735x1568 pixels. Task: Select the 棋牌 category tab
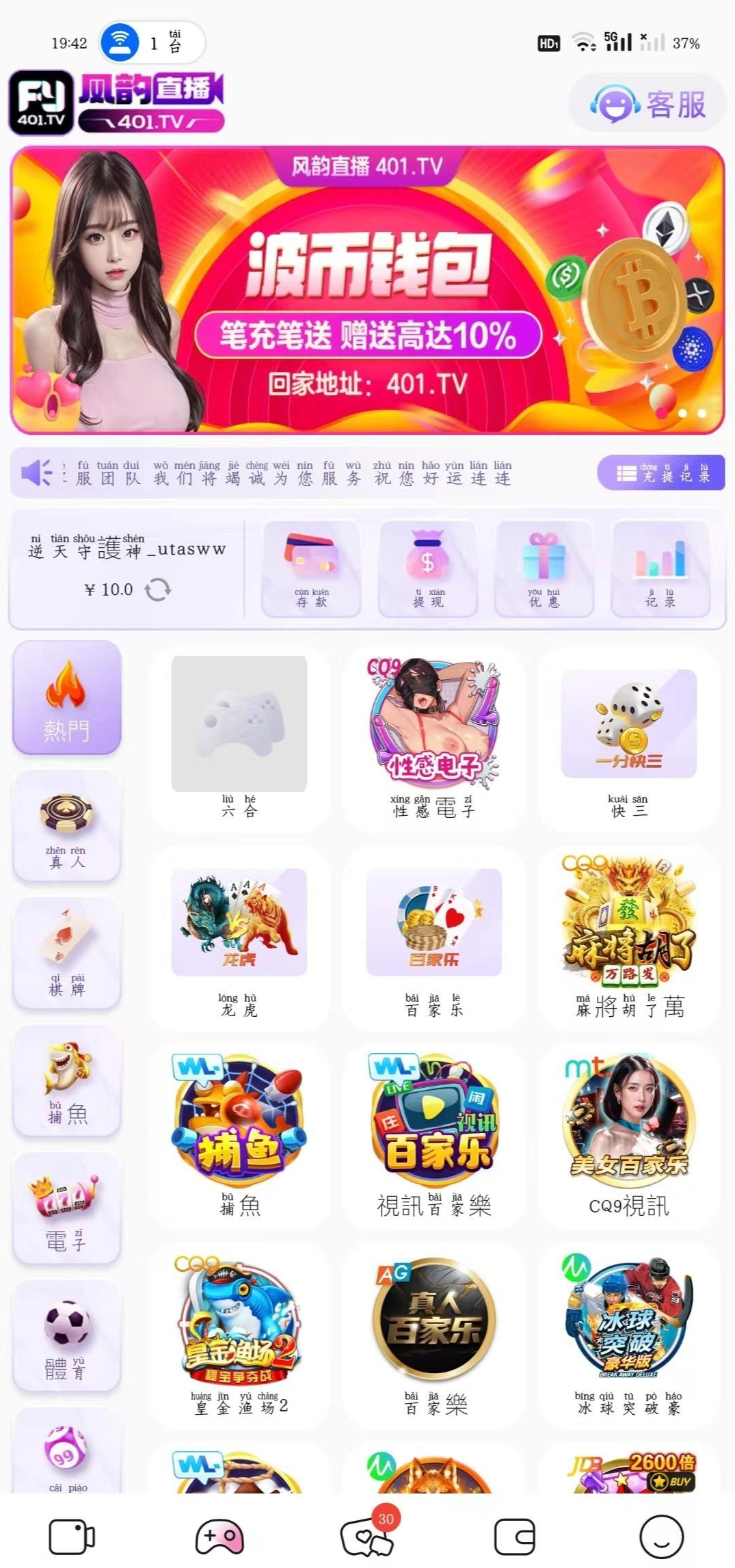(x=66, y=953)
